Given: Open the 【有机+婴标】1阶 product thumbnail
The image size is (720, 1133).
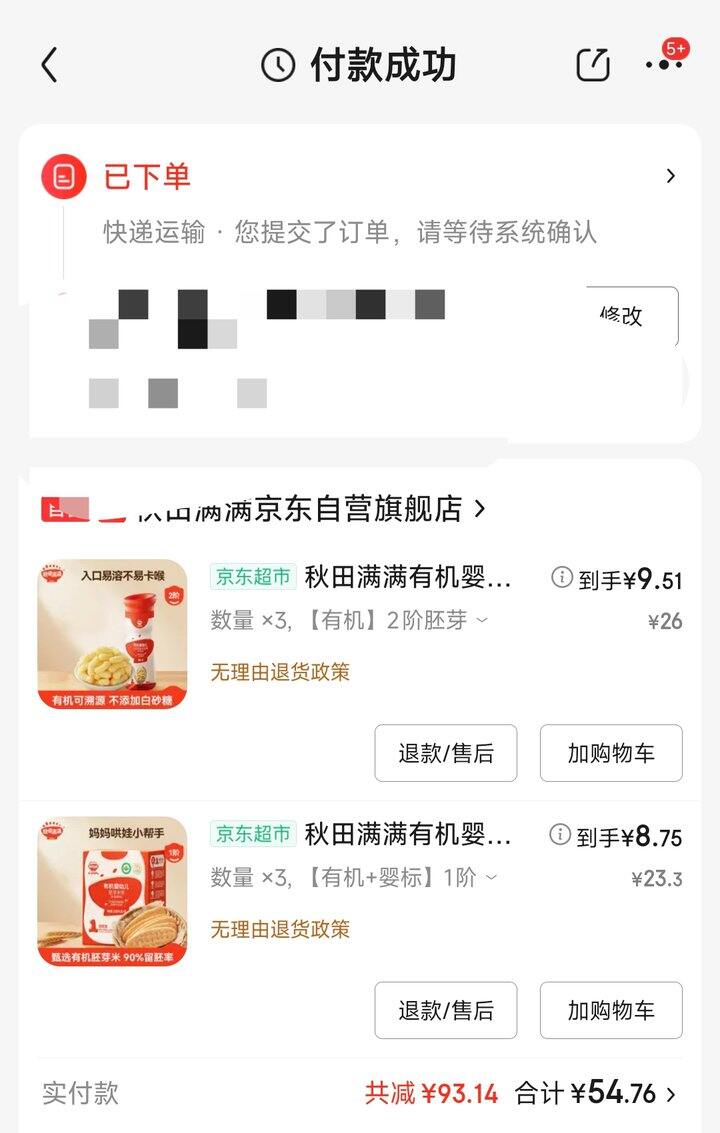Looking at the screenshot, I should click(112, 892).
